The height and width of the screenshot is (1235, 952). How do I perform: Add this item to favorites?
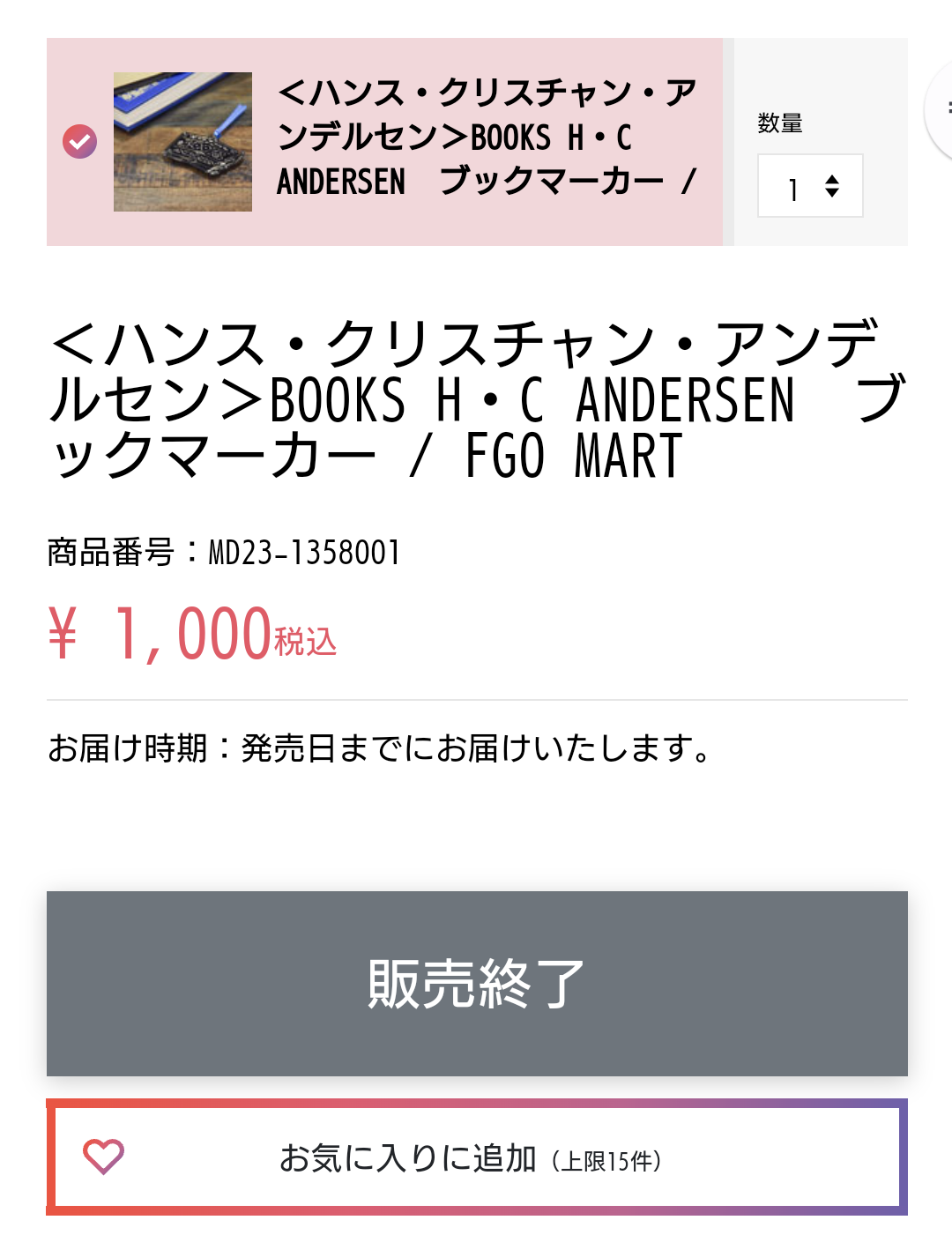[476, 1157]
